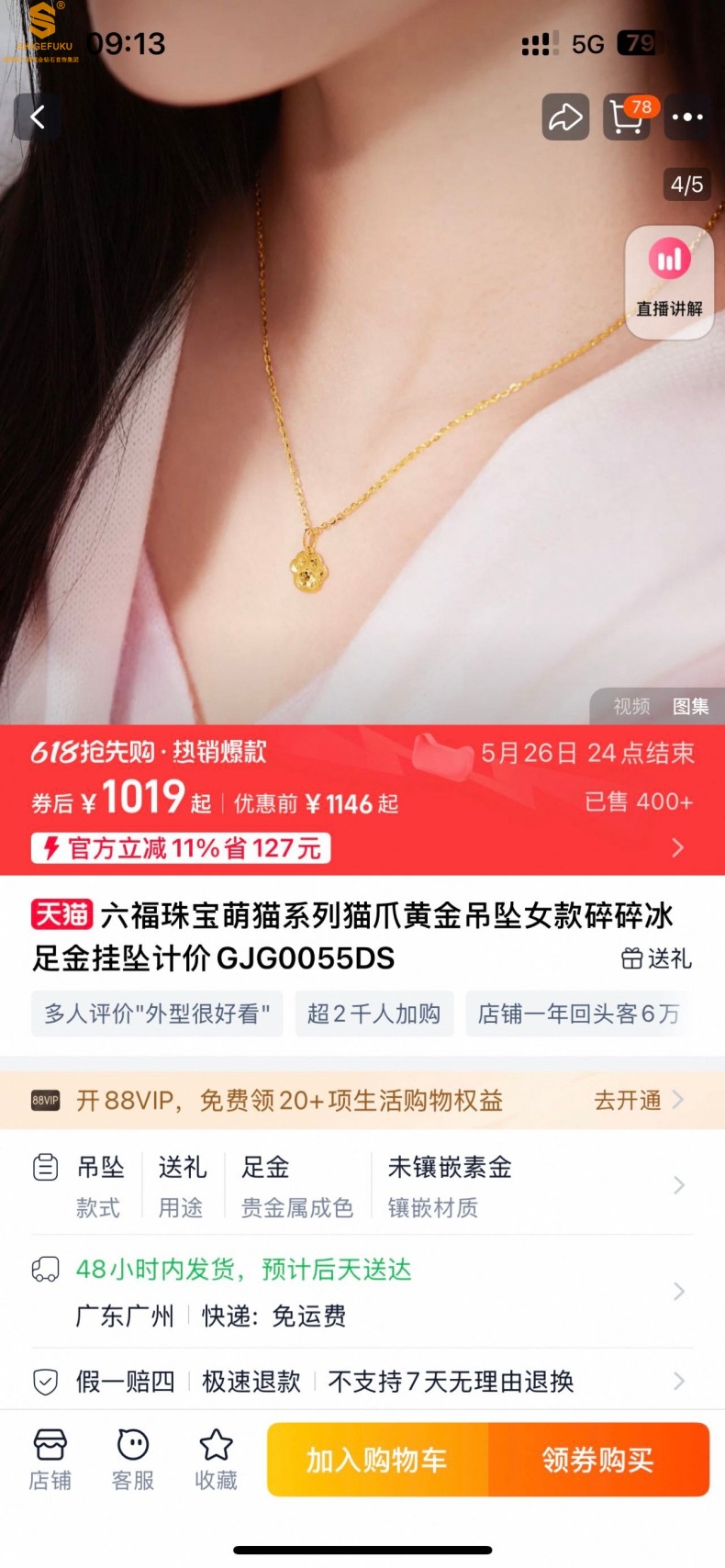The width and height of the screenshot is (725, 1568).
Task: Tap the 送礼 gift option
Action: pos(657,958)
